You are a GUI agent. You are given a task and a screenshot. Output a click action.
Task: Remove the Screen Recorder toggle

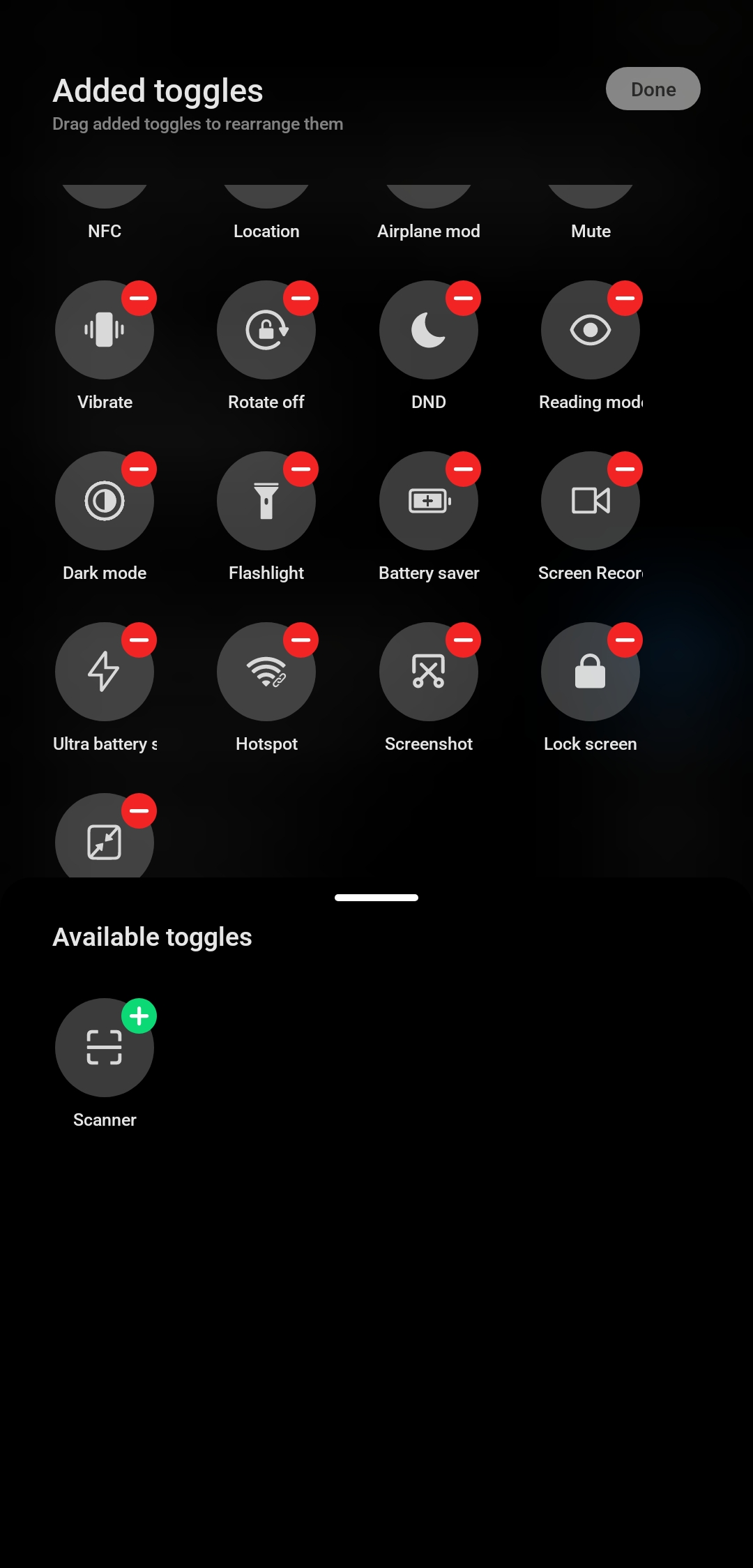(625, 469)
